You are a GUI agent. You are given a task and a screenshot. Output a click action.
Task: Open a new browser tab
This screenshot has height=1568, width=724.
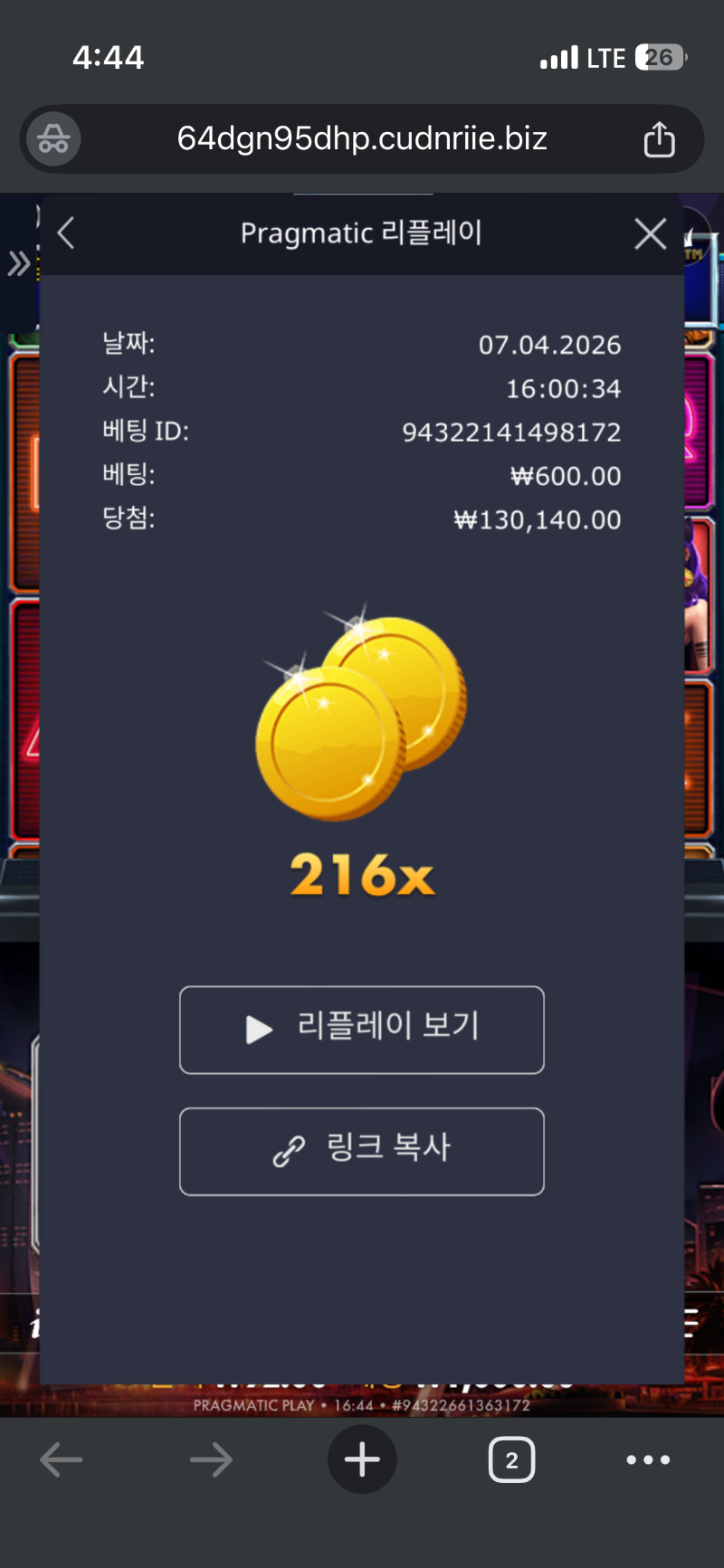pyautogui.click(x=362, y=1459)
